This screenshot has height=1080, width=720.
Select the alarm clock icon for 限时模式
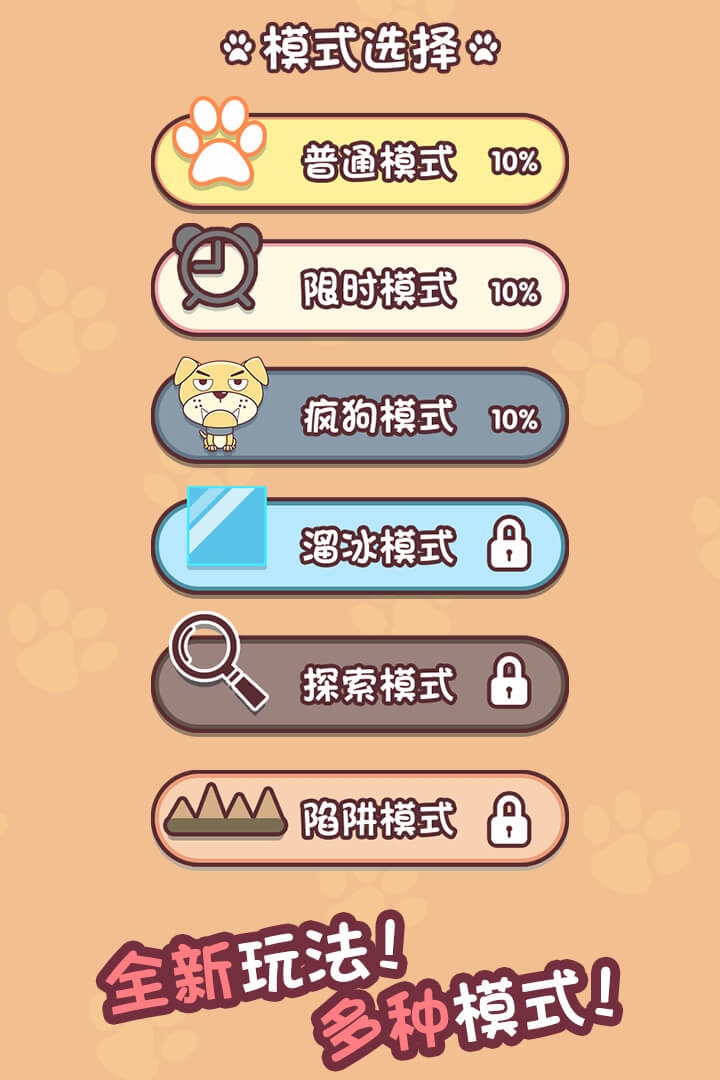pos(218,270)
